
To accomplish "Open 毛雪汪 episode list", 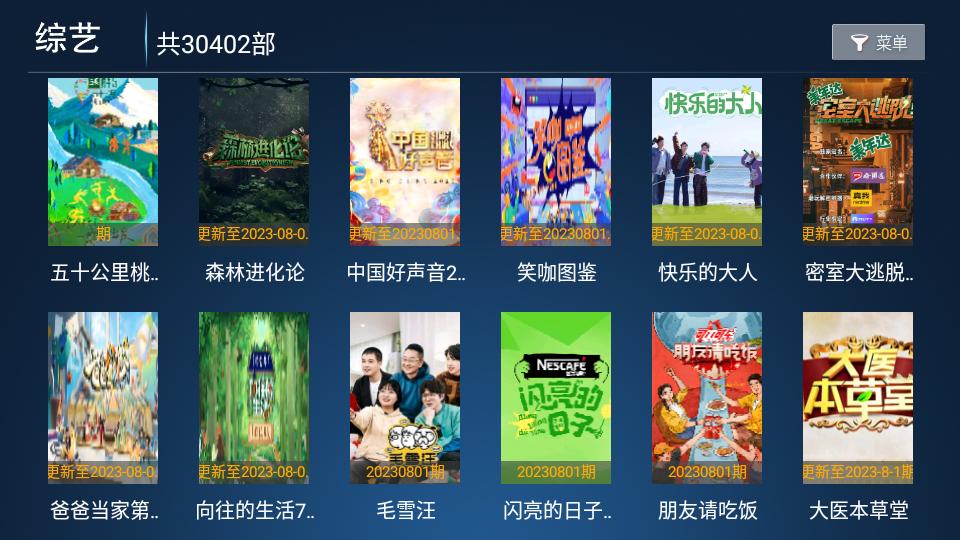I will click(x=405, y=398).
